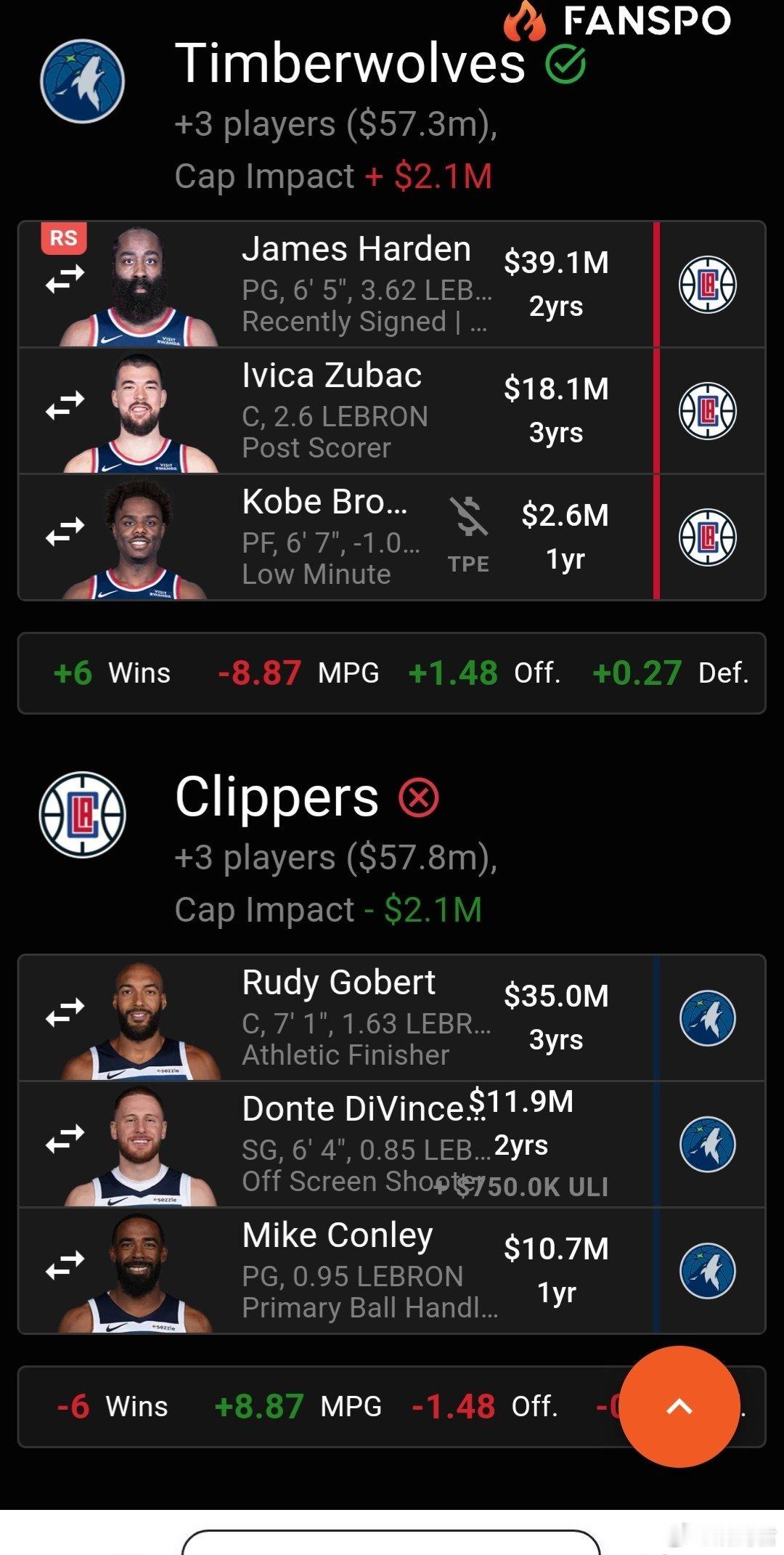Tap the swap arrows on Kobe Bro… row
Viewport: 784px width, 1555px height.
point(65,532)
